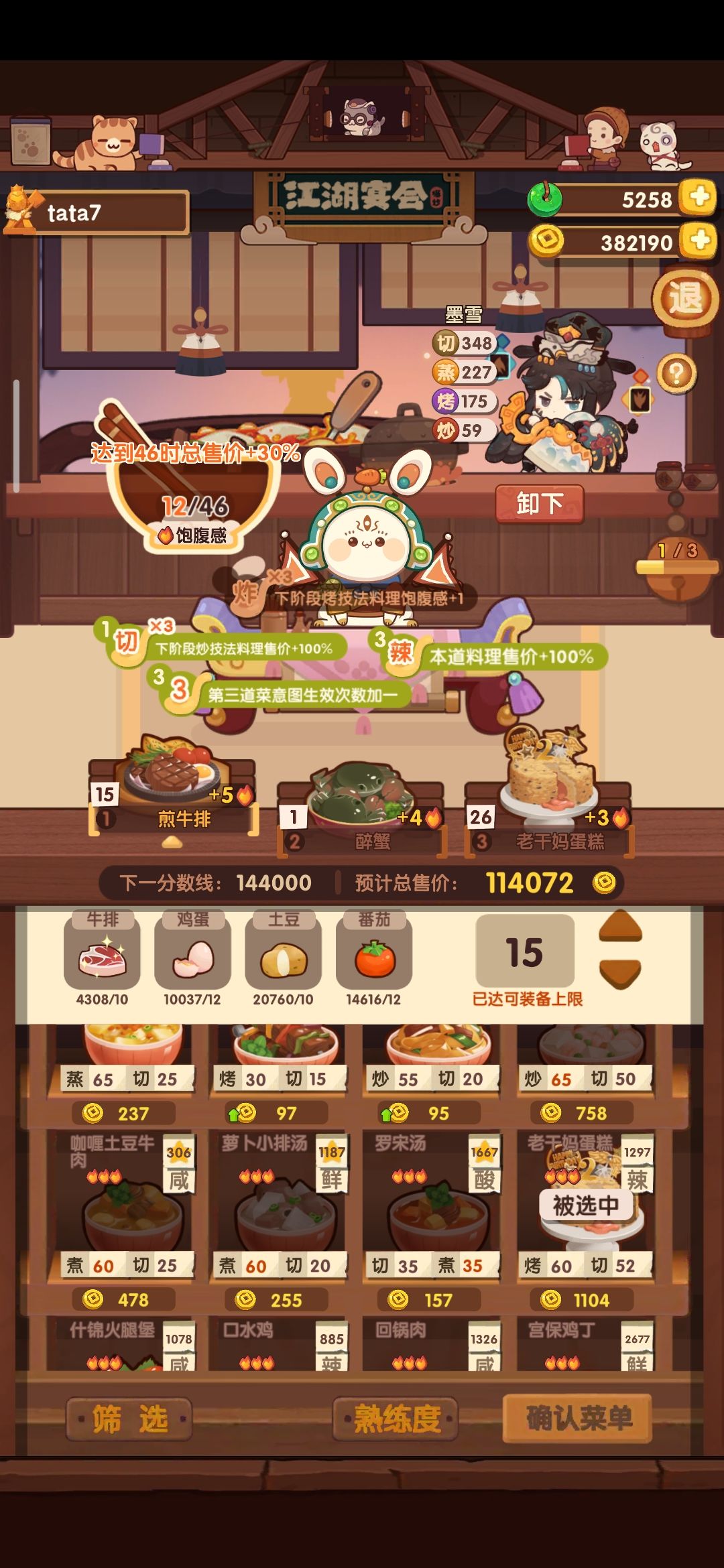Choose the 回锅肉 recipe card
The image size is (724, 1568).
pyautogui.click(x=432, y=1344)
